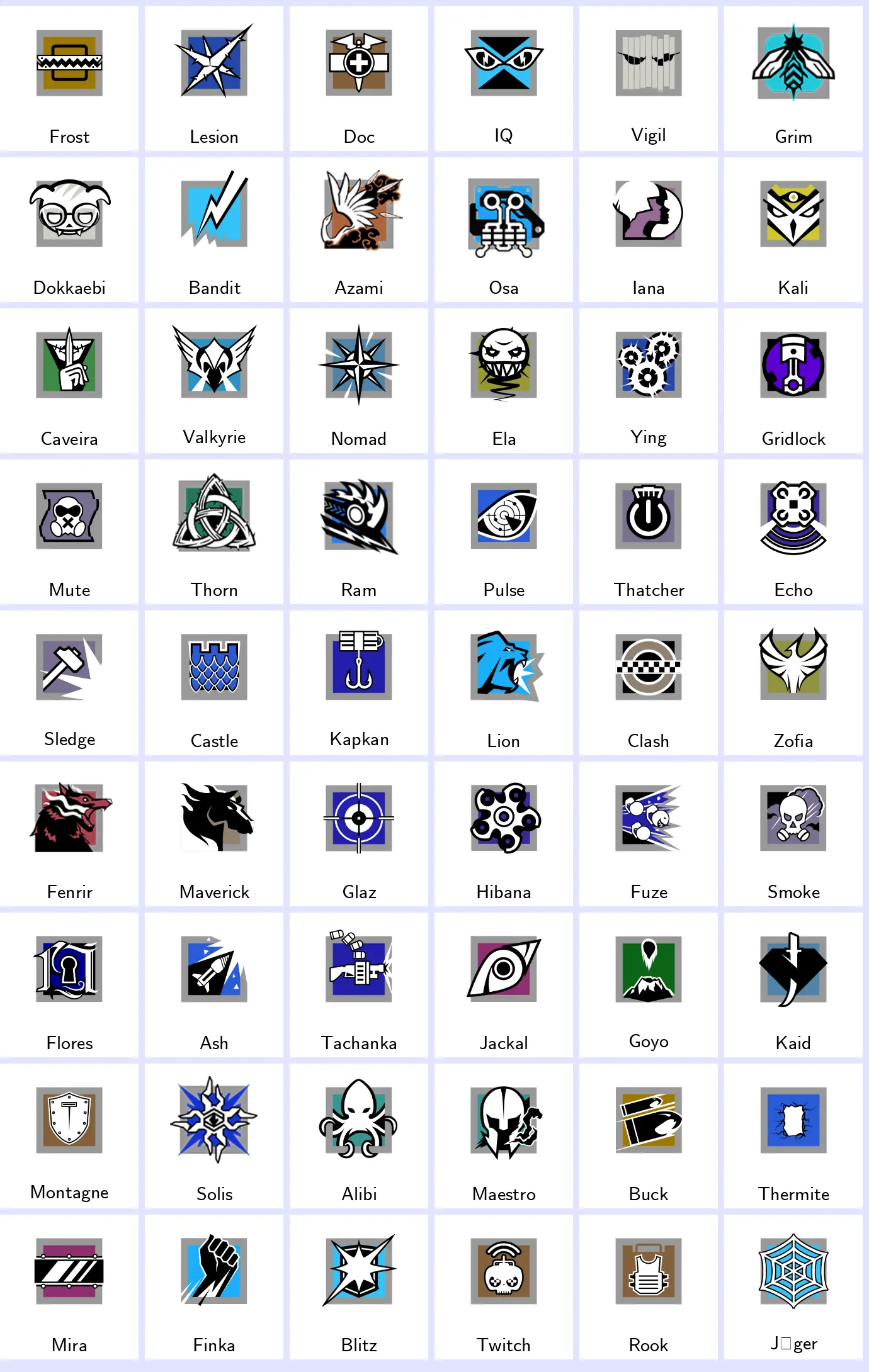Open the Valkyrie operator card
This screenshot has width=869, height=1372.
(214, 381)
